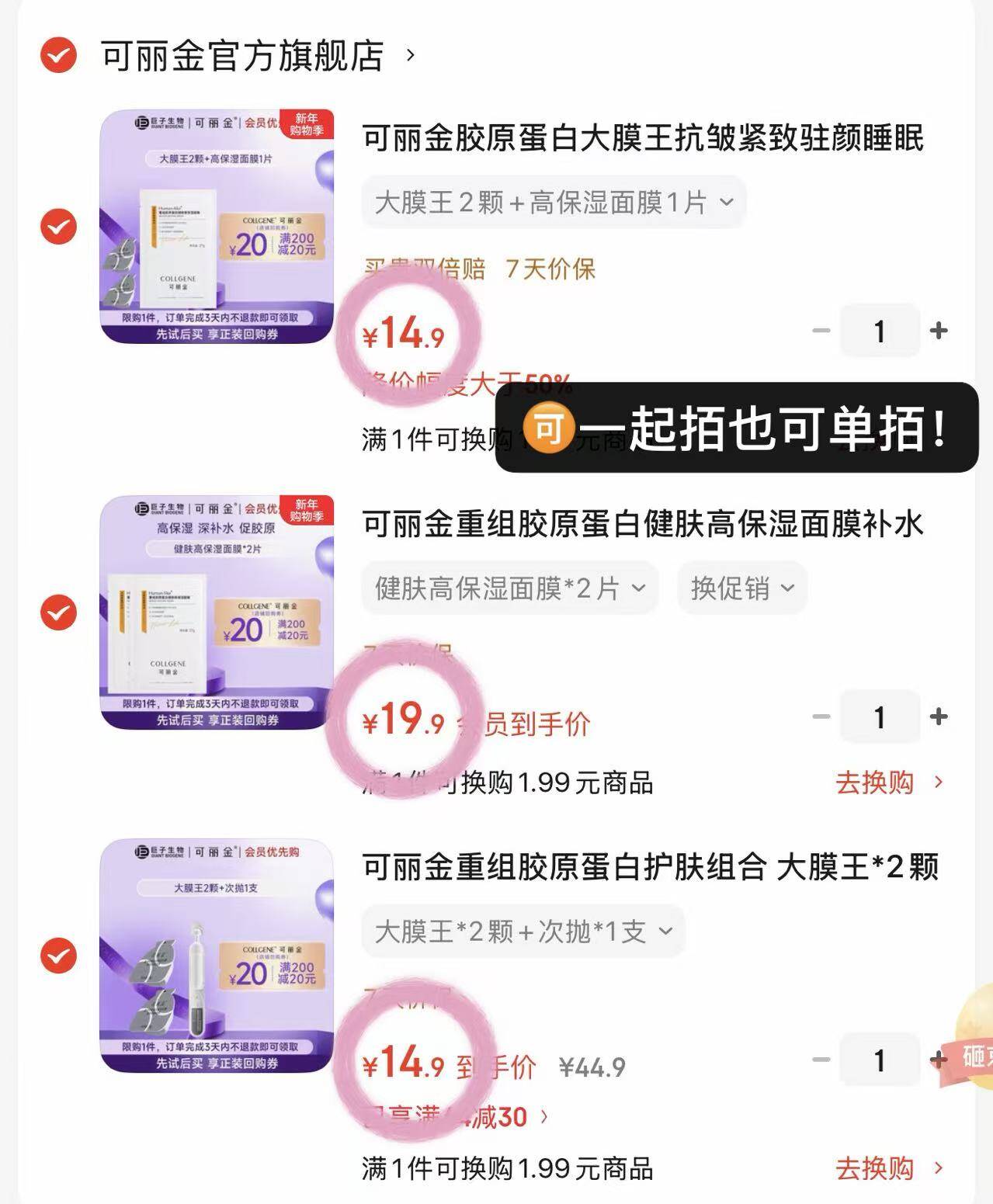This screenshot has width=993, height=1204.
Task: Open the 健肤高保湿面膜 product image
Action: pyautogui.click(x=217, y=612)
